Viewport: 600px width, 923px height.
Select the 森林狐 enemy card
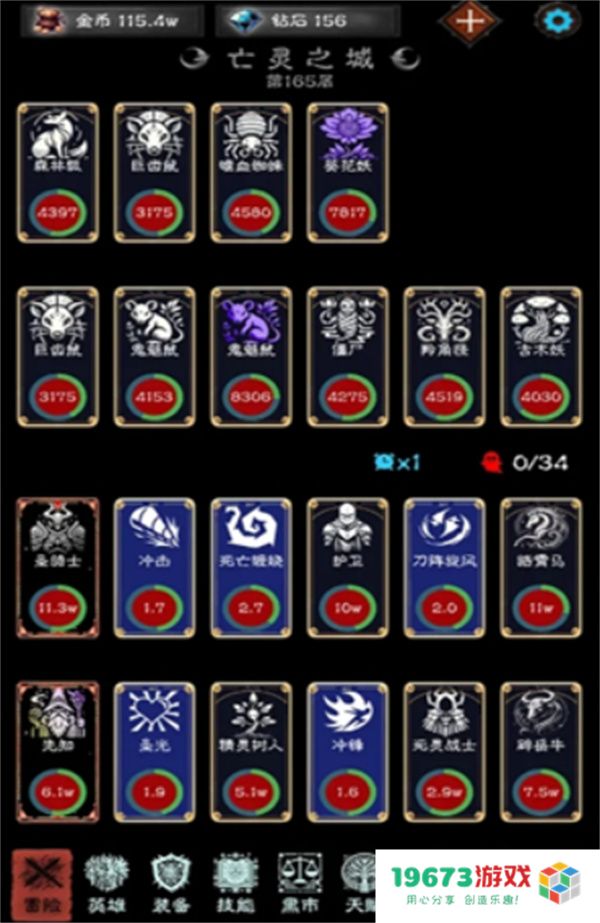tap(57, 172)
